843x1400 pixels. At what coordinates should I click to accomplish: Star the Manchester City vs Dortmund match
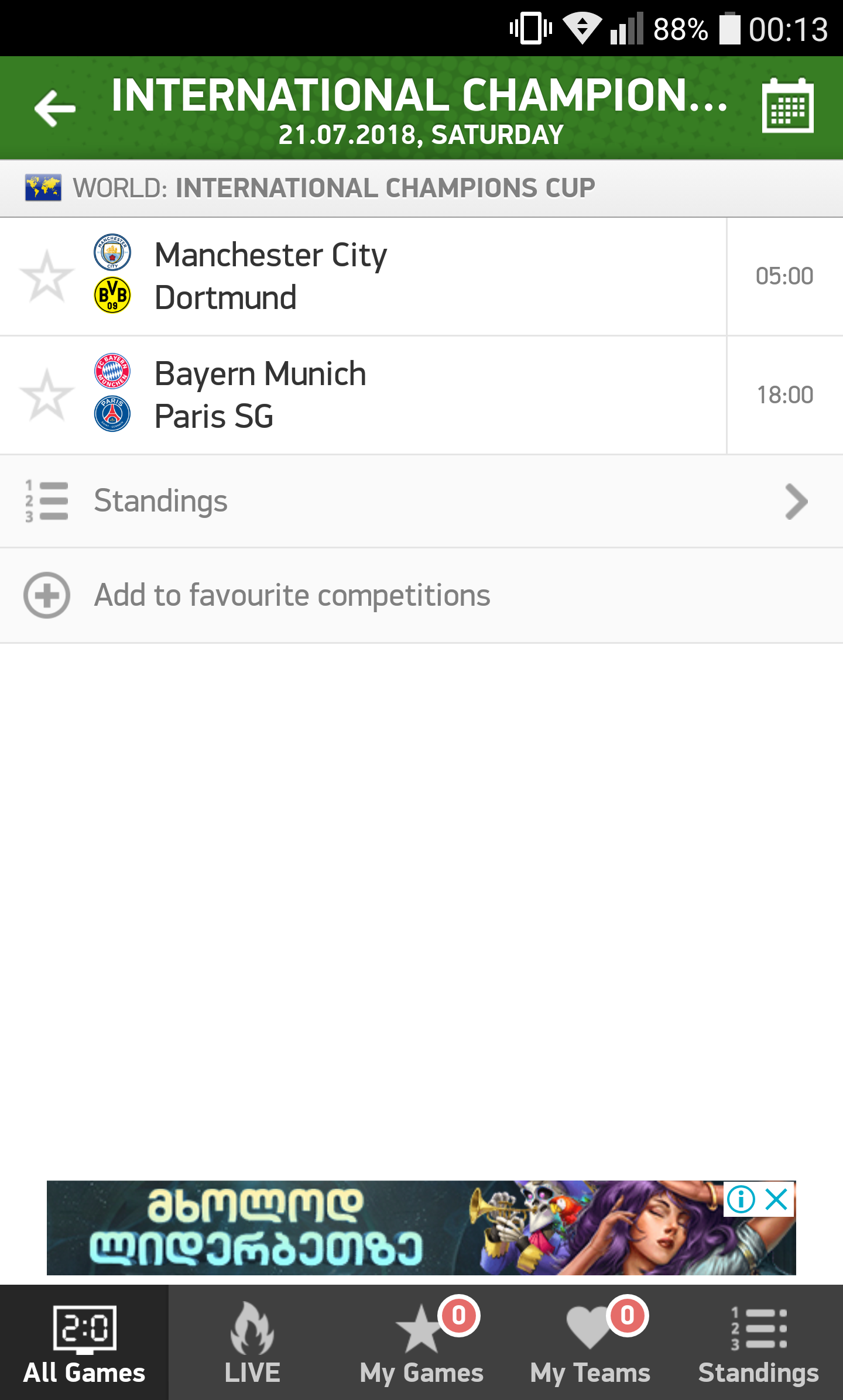pos(47,276)
